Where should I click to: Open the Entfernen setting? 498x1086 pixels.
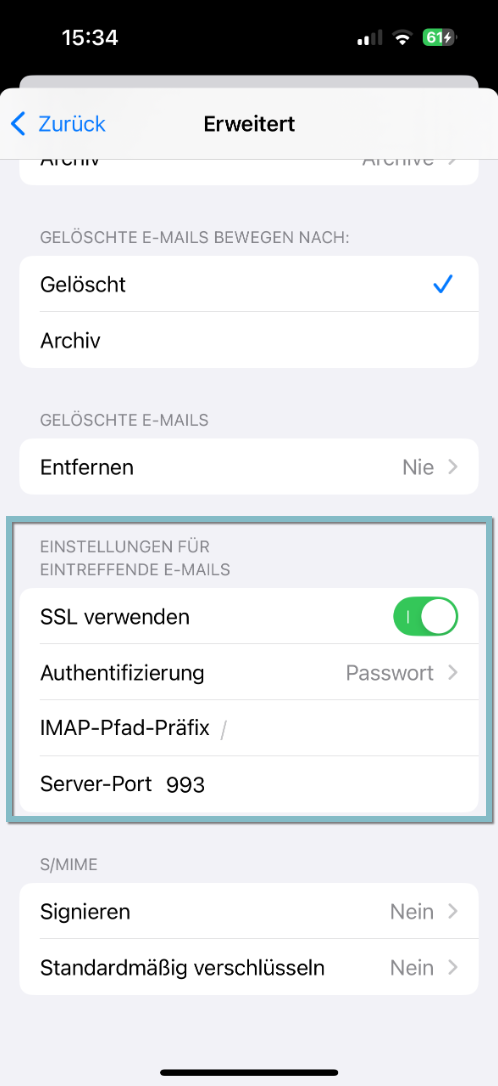click(x=249, y=467)
